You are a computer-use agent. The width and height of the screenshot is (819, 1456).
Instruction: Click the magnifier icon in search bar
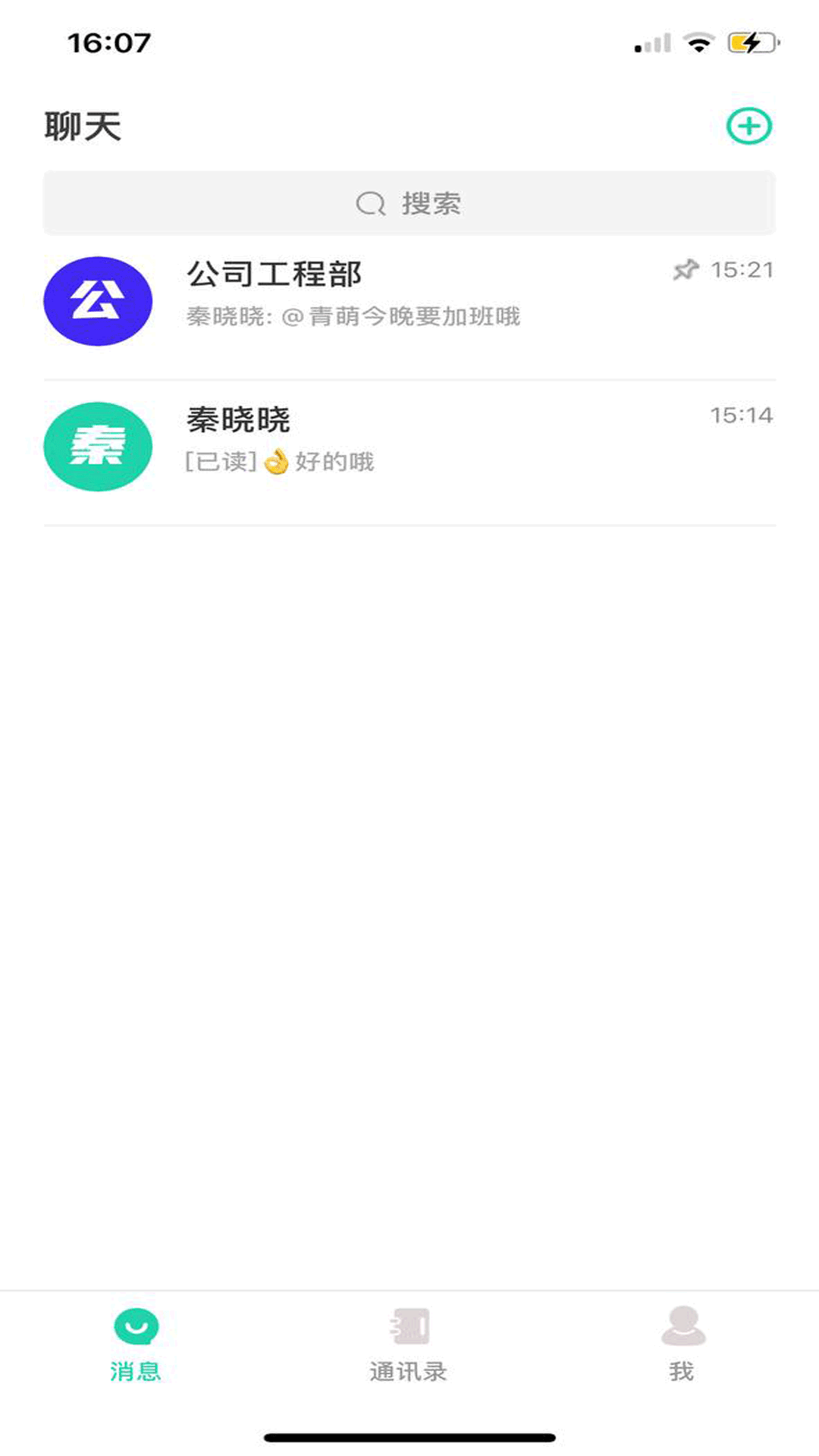pos(369,202)
